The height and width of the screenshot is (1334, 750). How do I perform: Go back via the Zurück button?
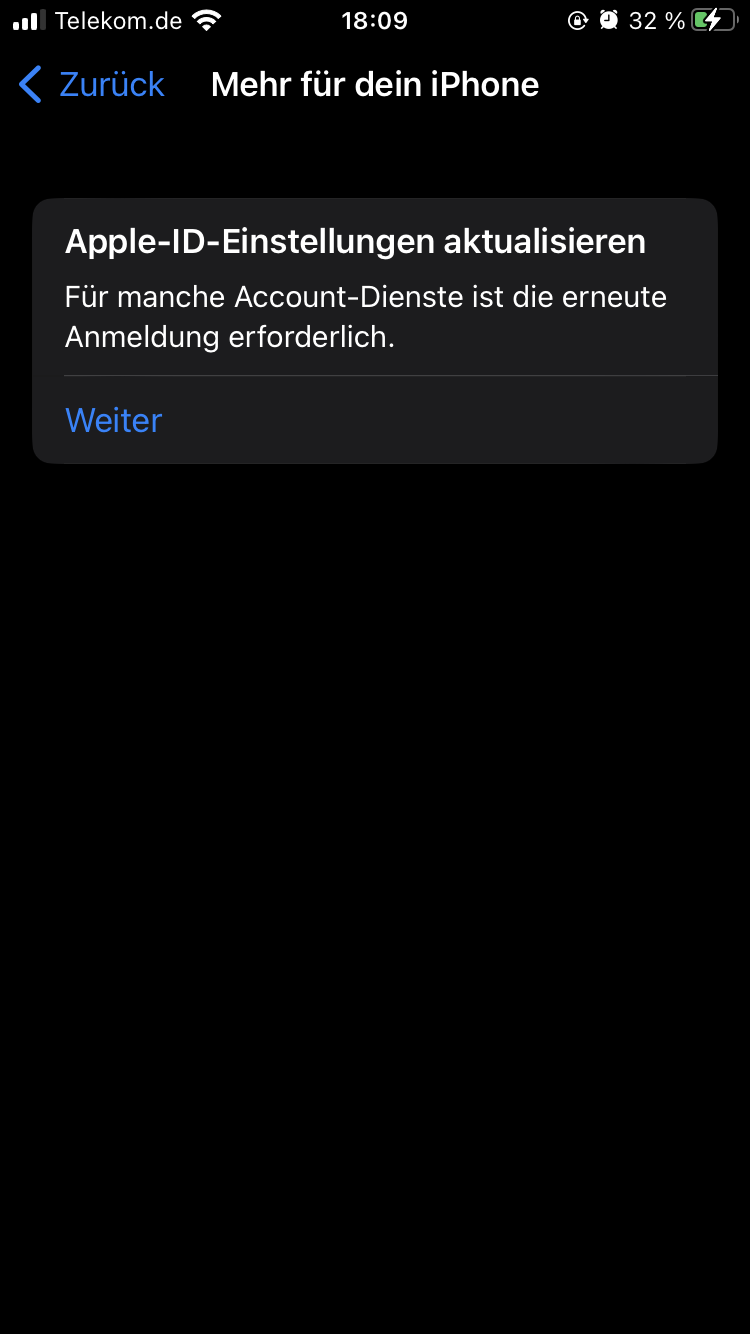coord(92,85)
